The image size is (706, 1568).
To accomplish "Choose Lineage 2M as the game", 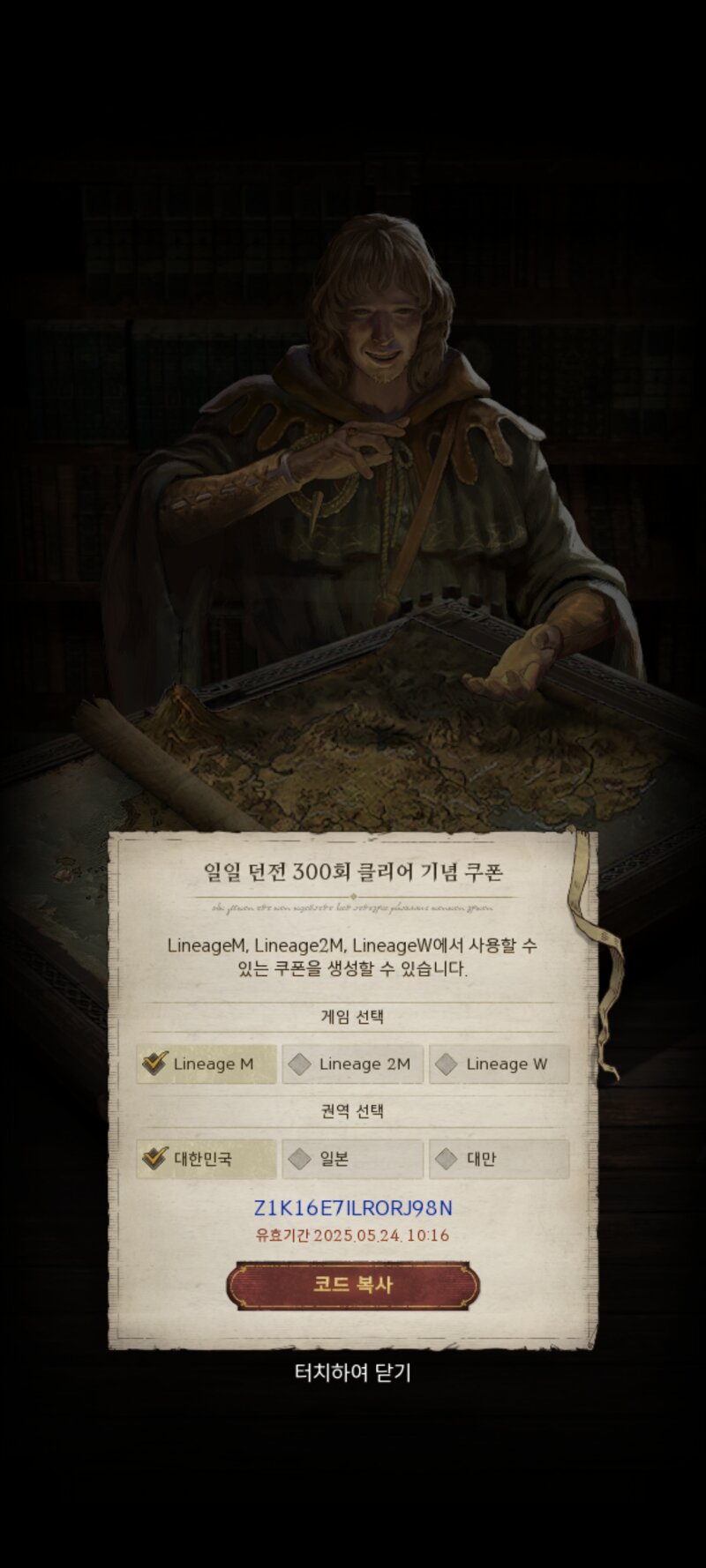I will pyautogui.click(x=353, y=1064).
